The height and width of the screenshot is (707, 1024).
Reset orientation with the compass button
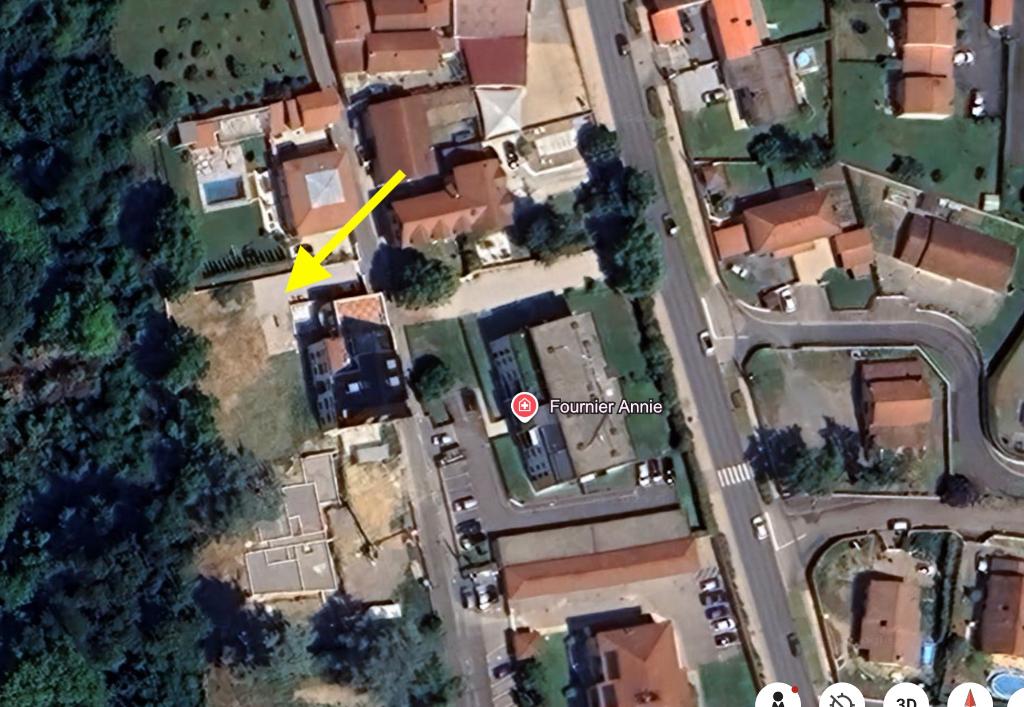point(969,698)
